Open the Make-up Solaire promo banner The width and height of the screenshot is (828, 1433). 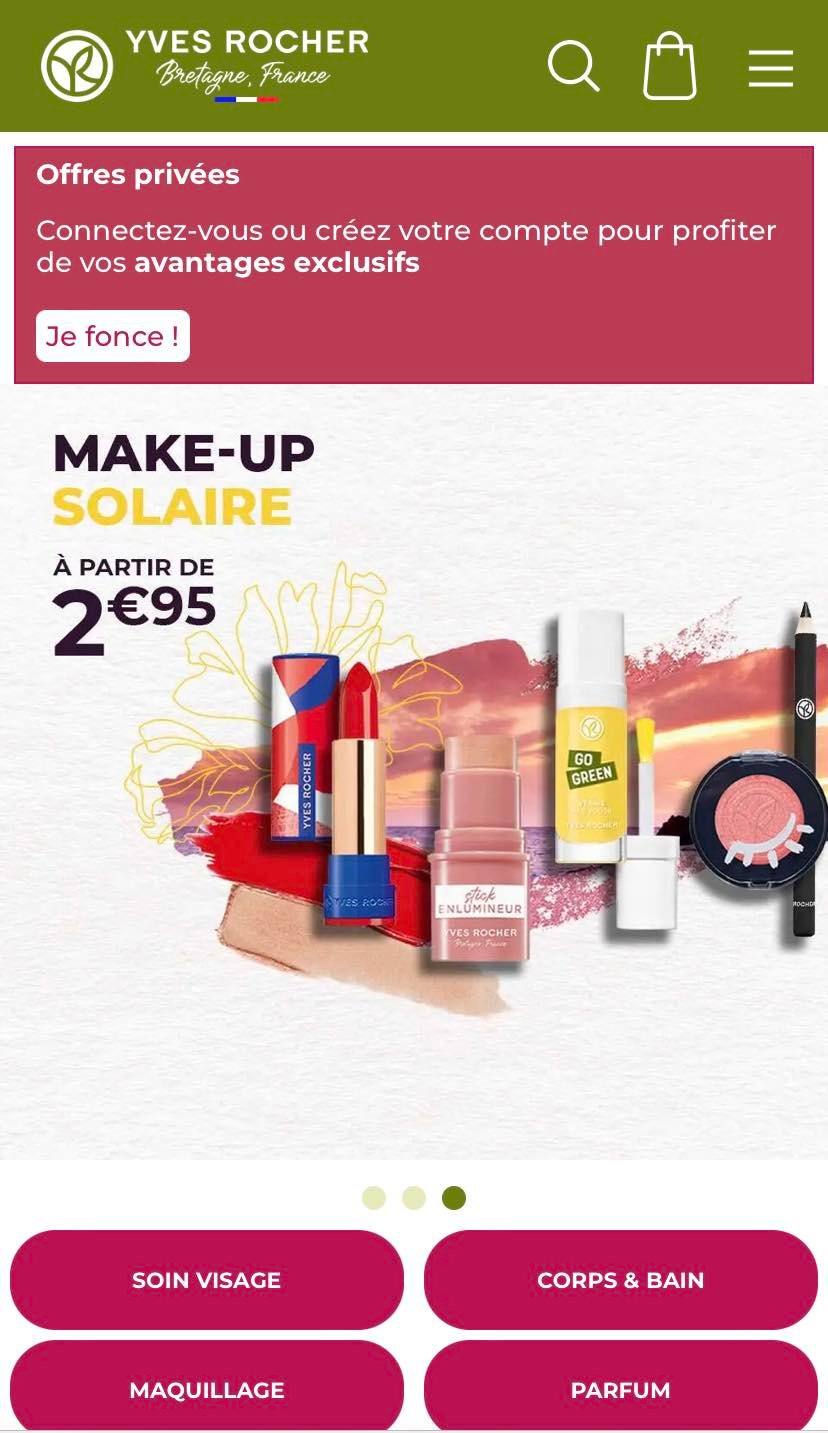coord(414,770)
